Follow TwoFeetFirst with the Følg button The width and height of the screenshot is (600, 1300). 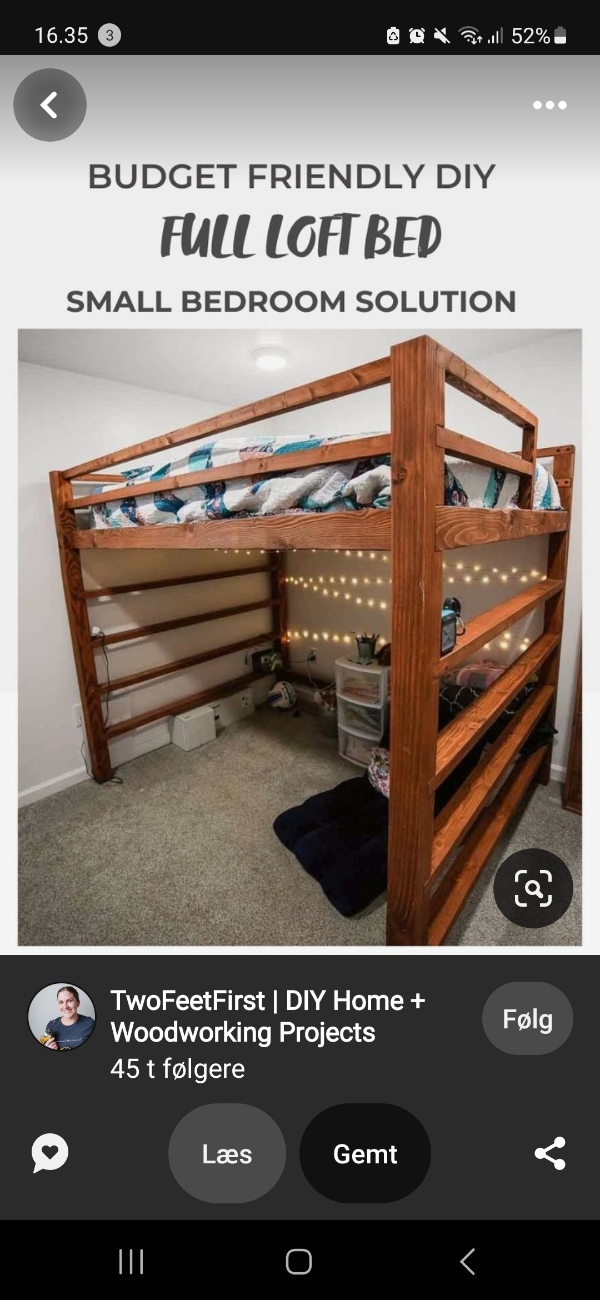click(527, 1019)
